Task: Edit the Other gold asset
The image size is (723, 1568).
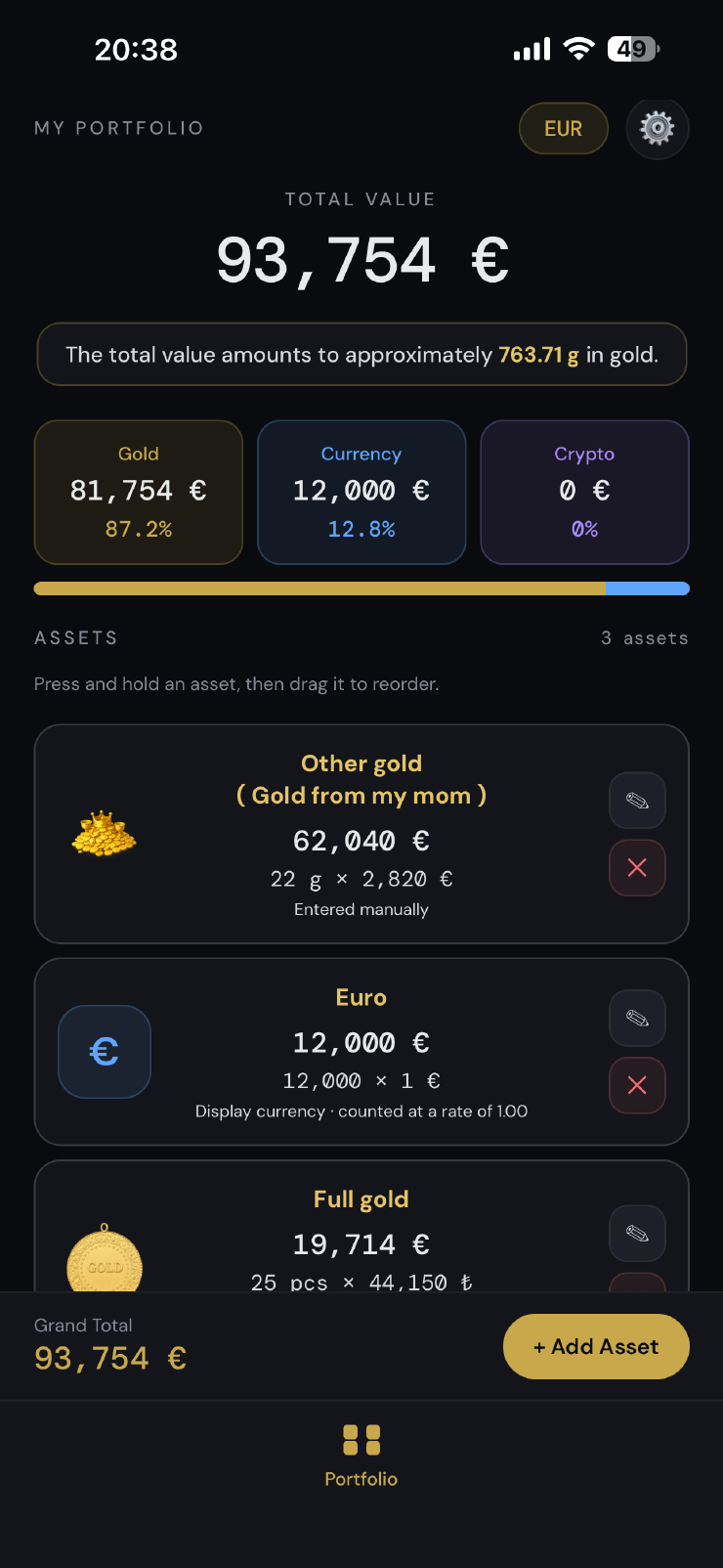Action: click(x=637, y=801)
